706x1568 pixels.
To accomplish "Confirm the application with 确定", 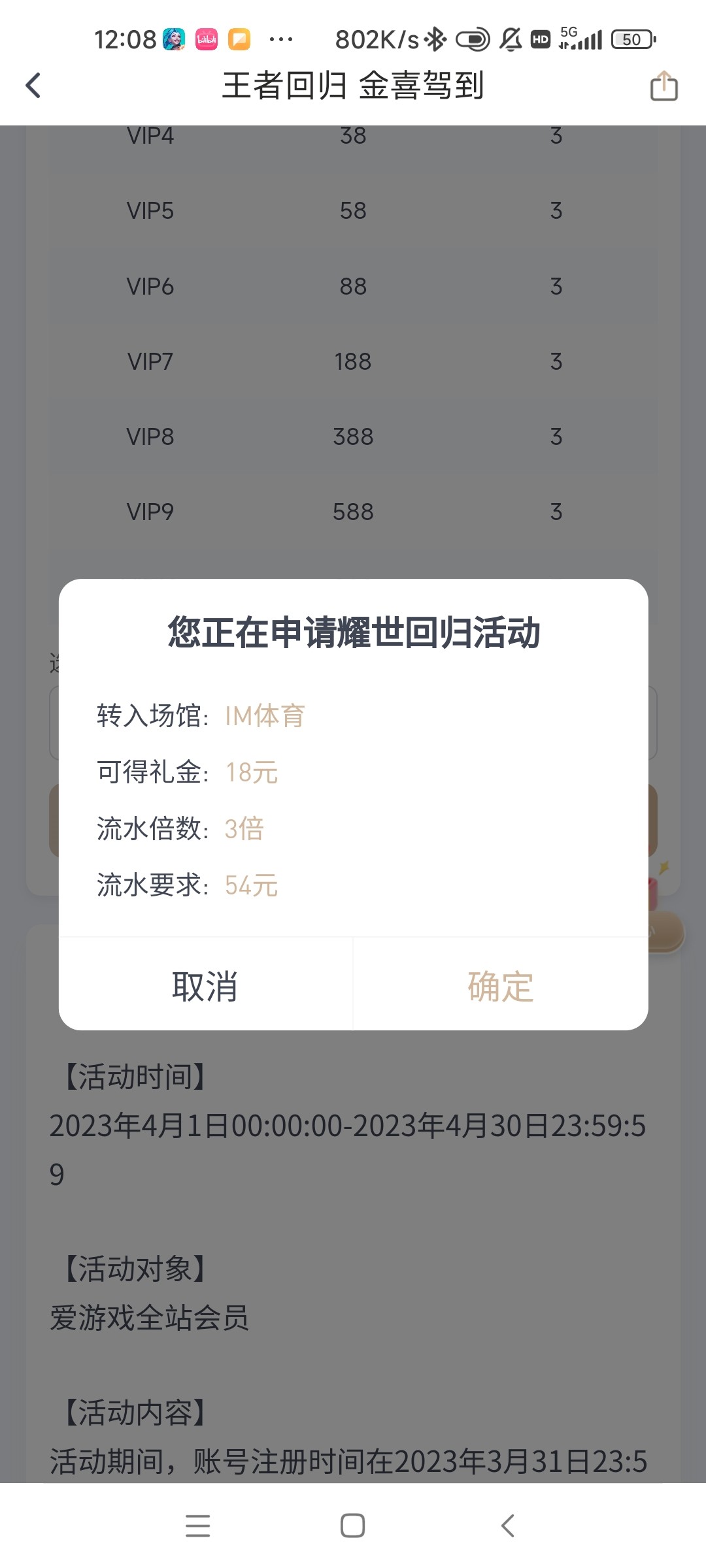I will [501, 986].
